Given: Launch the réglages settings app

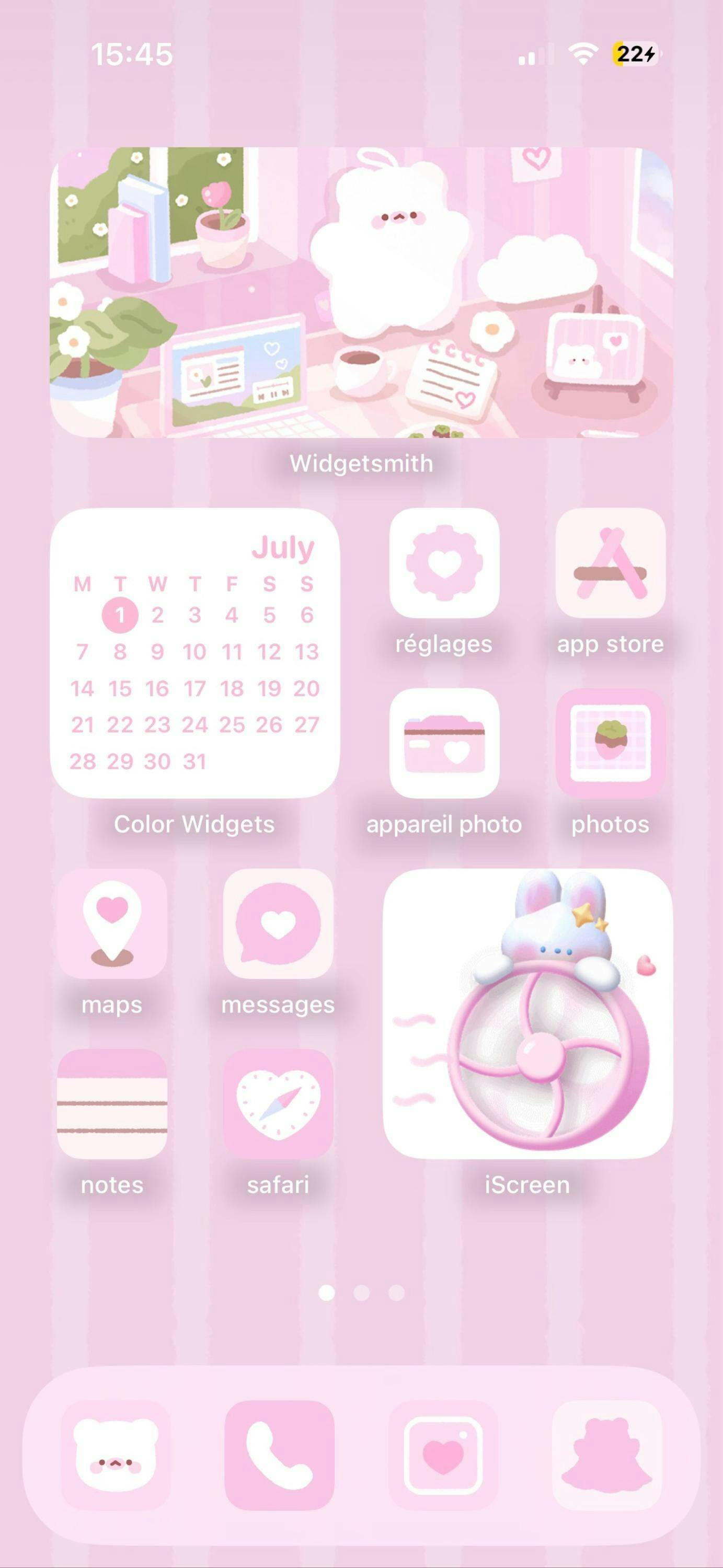Looking at the screenshot, I should [444, 563].
